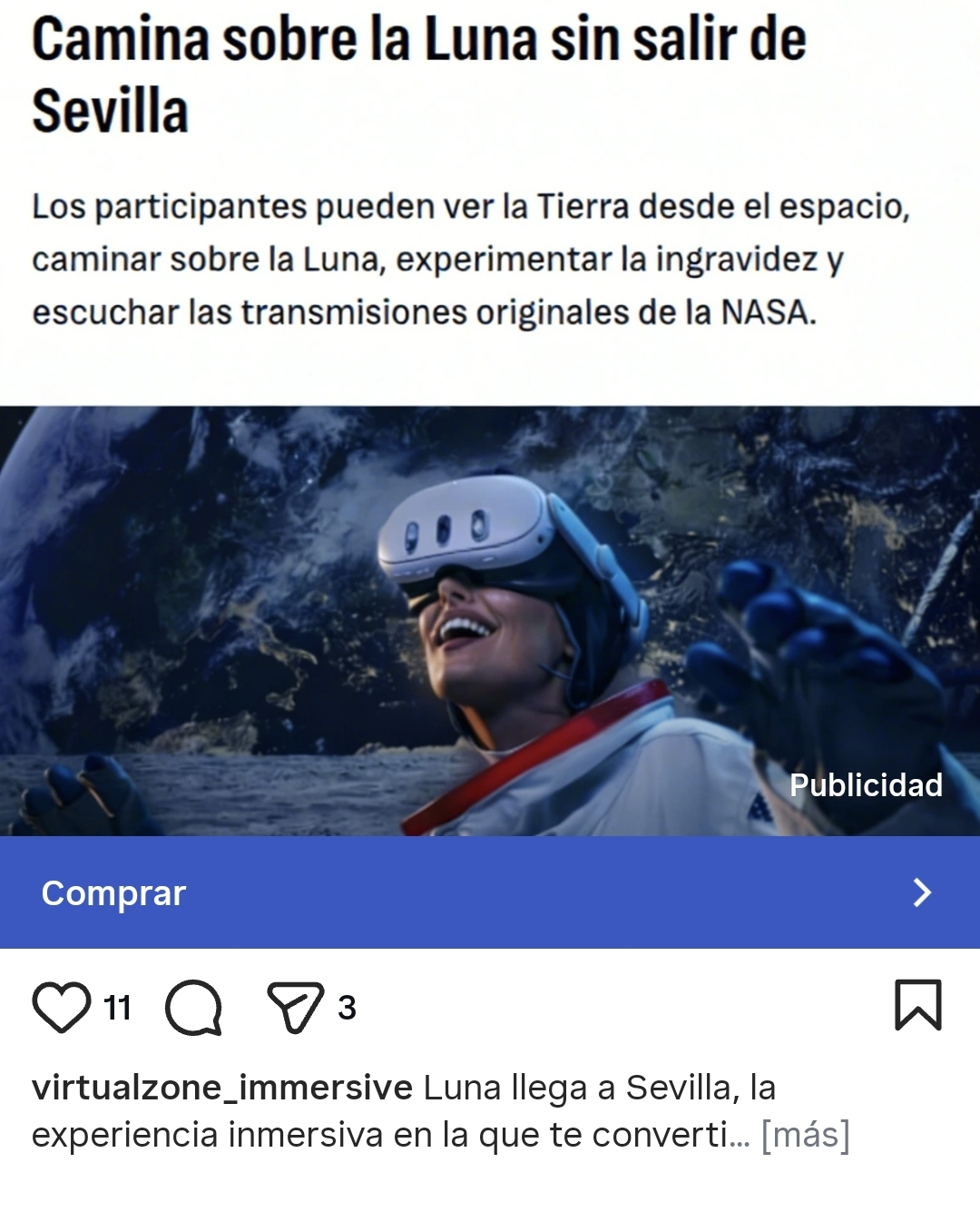This screenshot has height=1212, width=980.
Task: Tap the Comprar button
Action: [x=490, y=892]
